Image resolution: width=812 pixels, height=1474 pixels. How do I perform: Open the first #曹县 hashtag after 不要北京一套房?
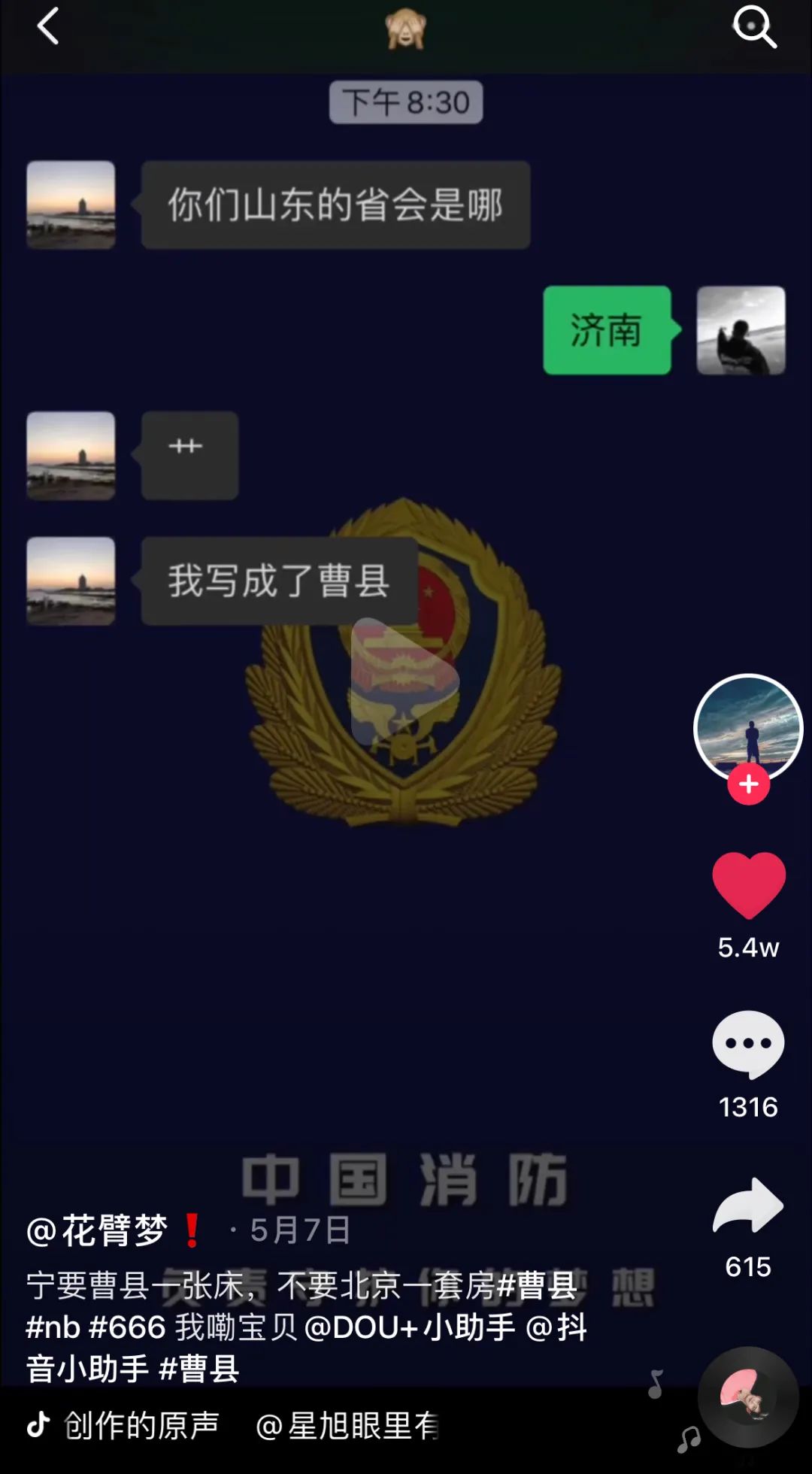pos(537,1286)
